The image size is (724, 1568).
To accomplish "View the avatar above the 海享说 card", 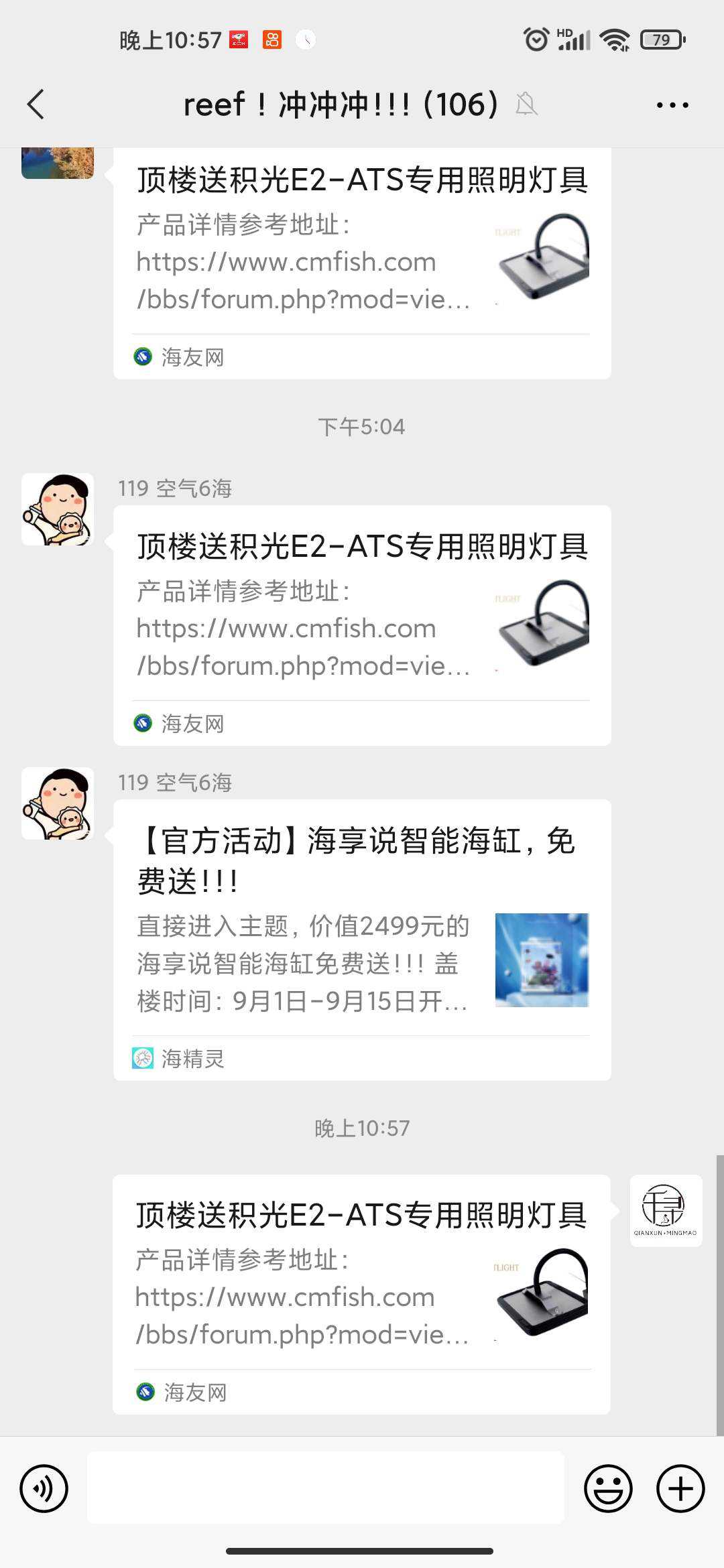I will (58, 803).
